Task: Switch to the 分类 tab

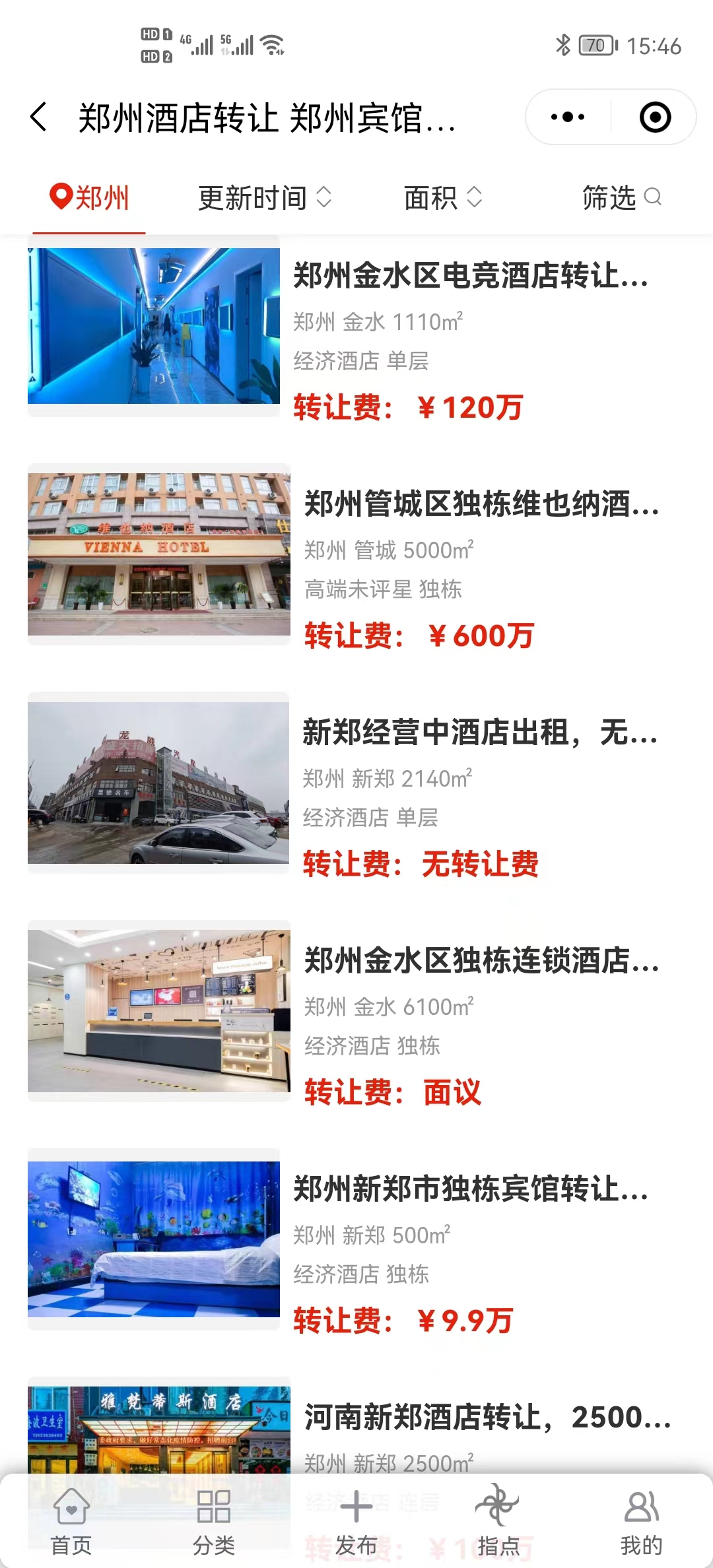Action: (214, 1522)
